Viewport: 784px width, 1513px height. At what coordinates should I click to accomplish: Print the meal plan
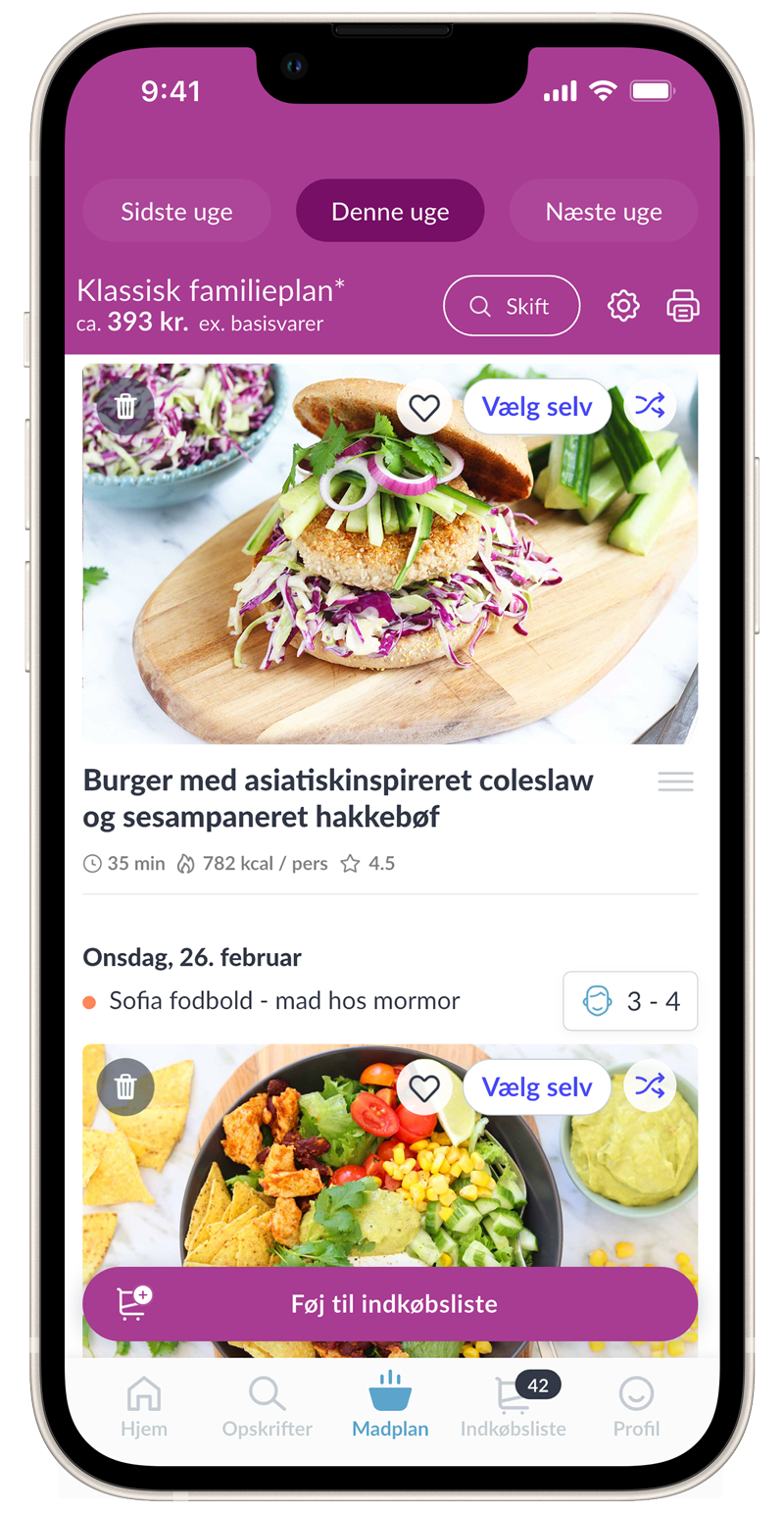pos(683,306)
